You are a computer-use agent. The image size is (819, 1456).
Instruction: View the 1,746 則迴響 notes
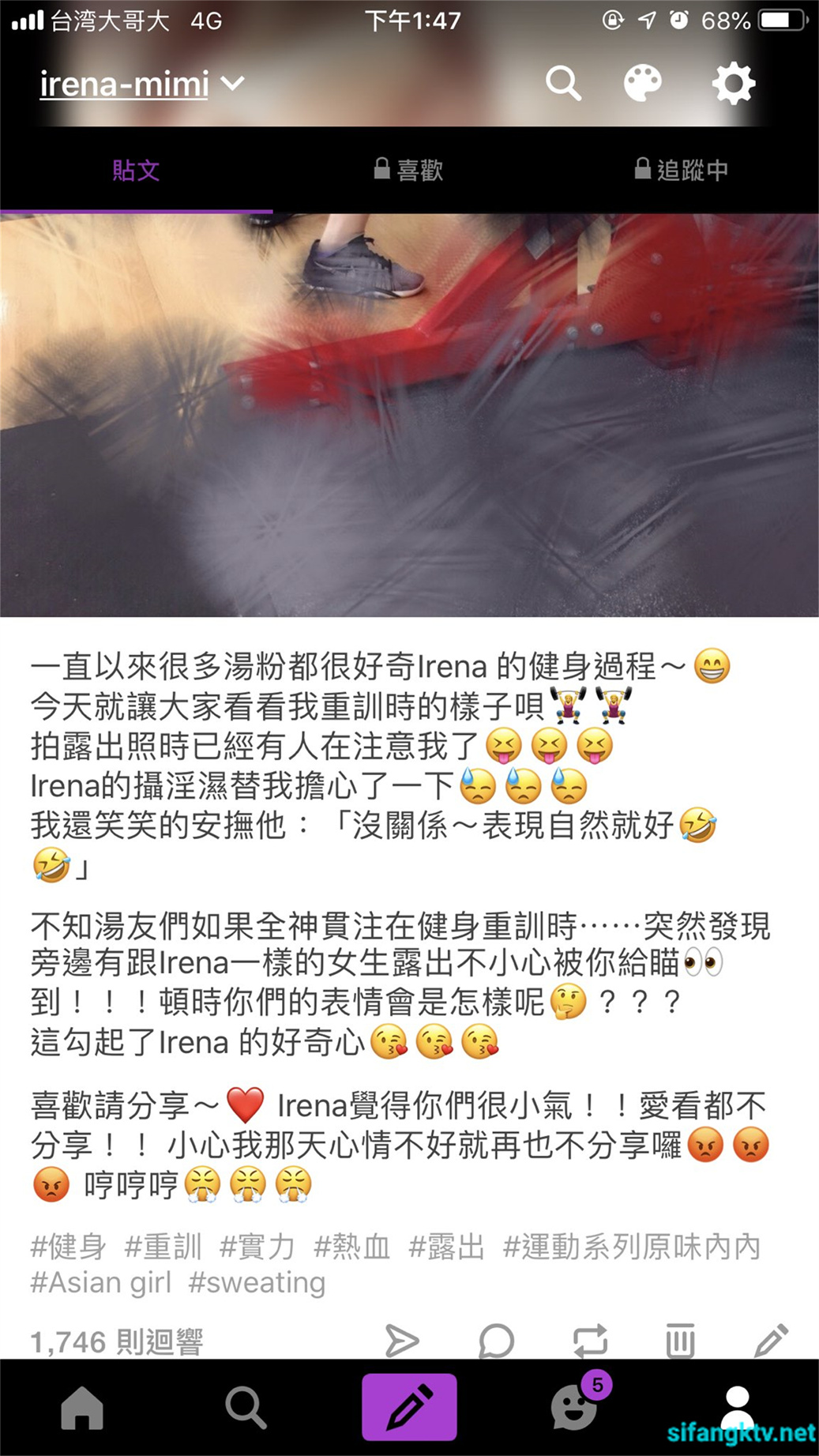117,1341
